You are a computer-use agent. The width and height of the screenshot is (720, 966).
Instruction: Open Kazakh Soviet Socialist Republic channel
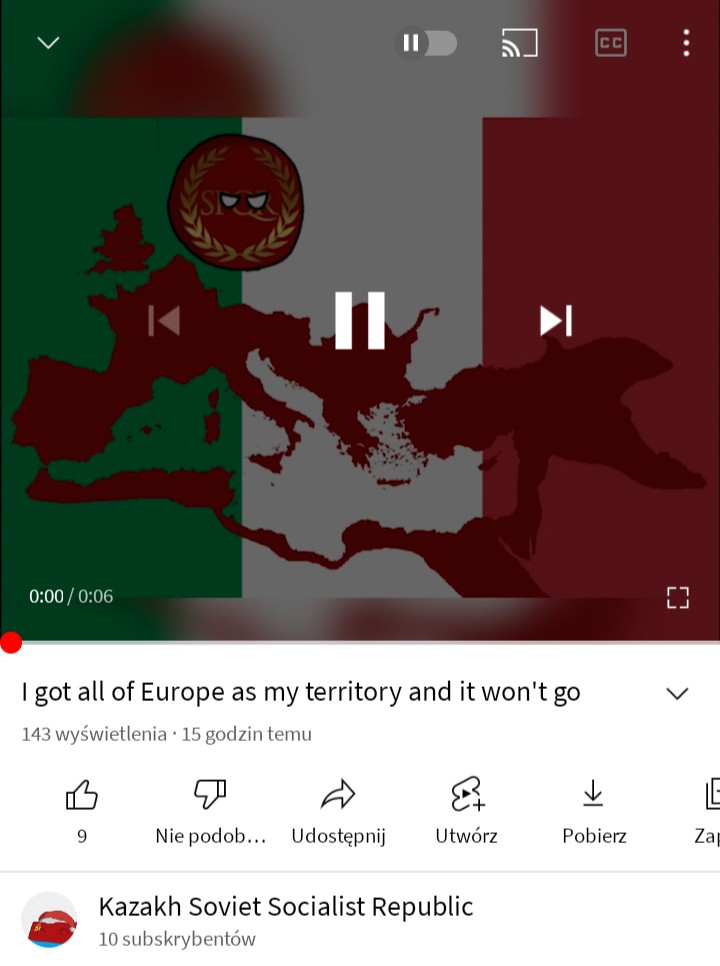click(x=285, y=907)
